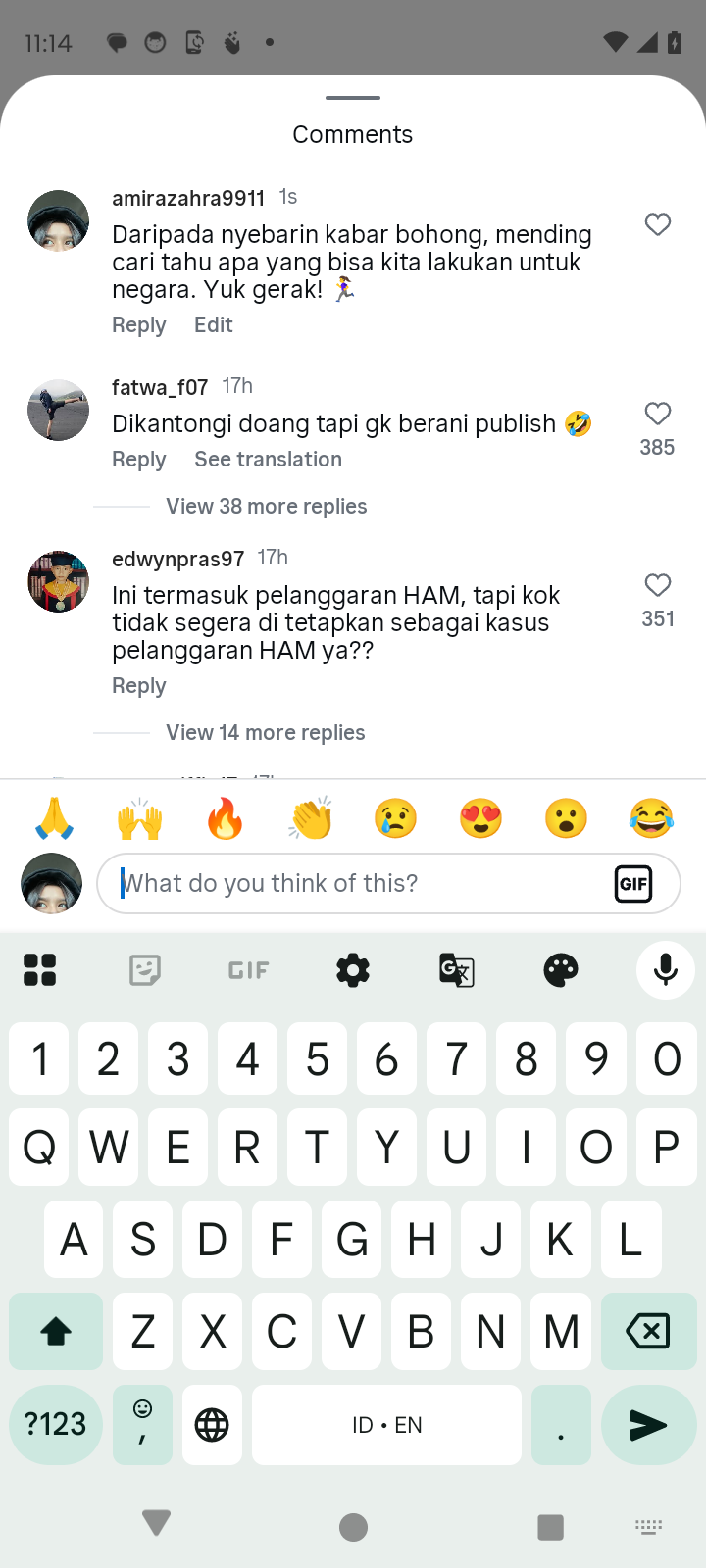Open the GIF picker in comment box
The height and width of the screenshot is (1568, 706).
[633, 884]
